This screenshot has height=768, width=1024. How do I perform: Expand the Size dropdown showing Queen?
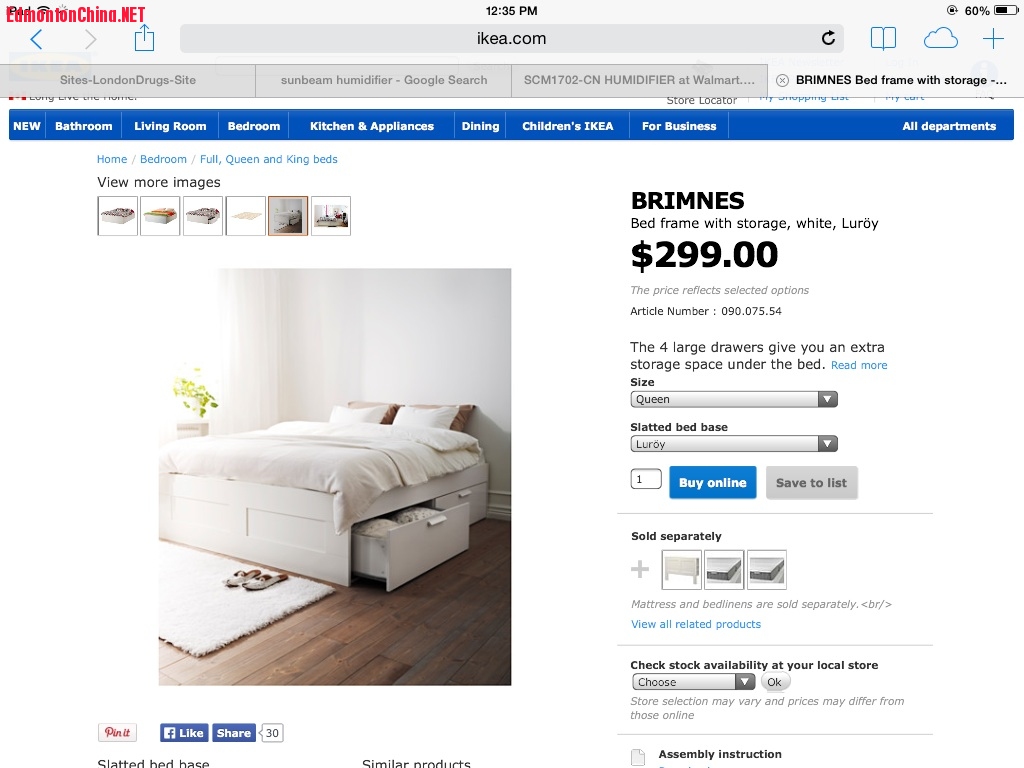(733, 399)
